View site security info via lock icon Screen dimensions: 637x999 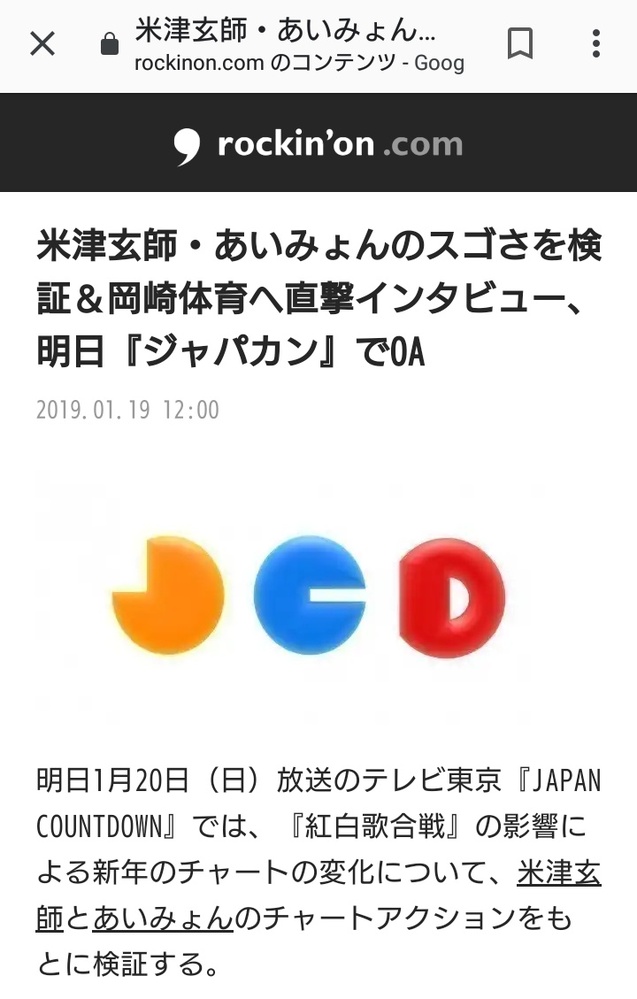pyautogui.click(x=109, y=46)
